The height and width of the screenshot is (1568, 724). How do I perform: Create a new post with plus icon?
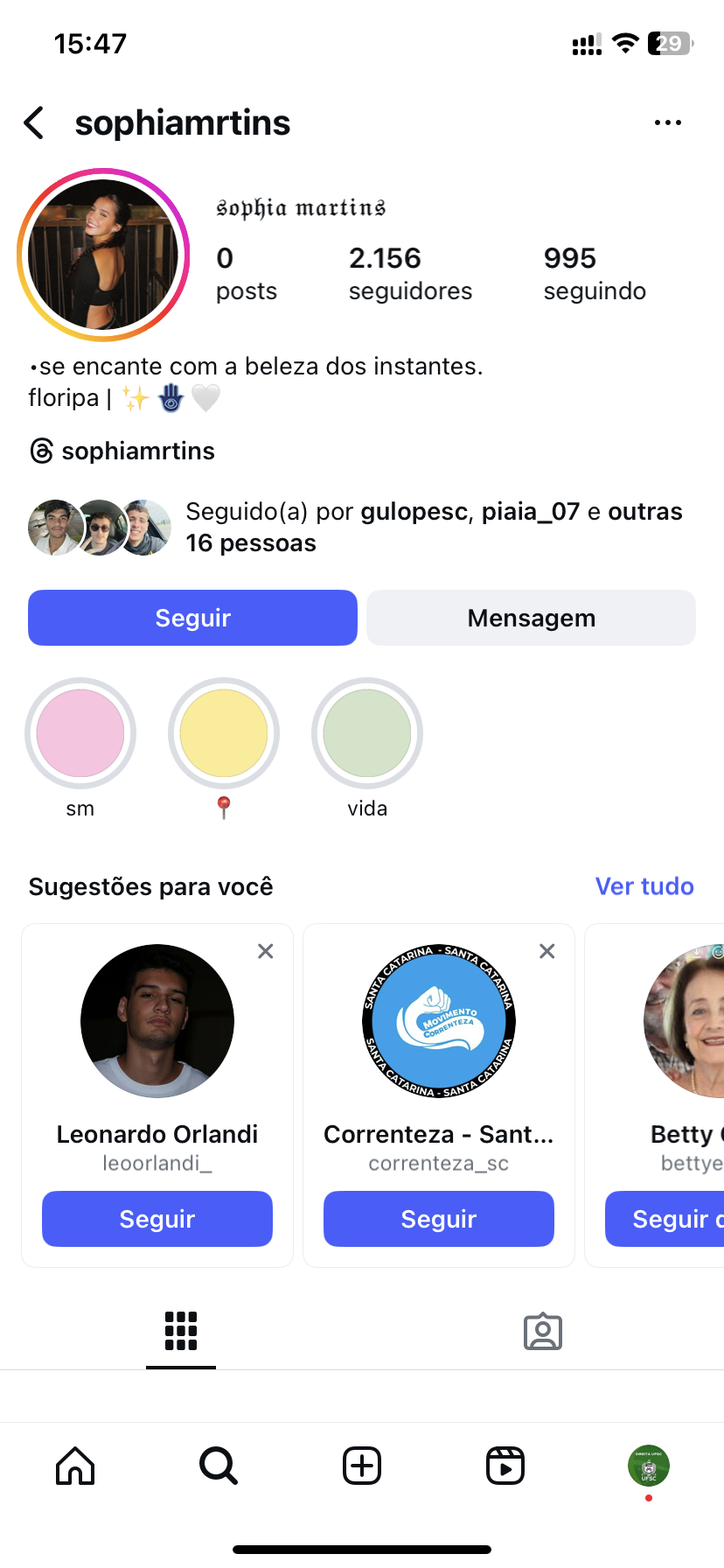tap(362, 1466)
